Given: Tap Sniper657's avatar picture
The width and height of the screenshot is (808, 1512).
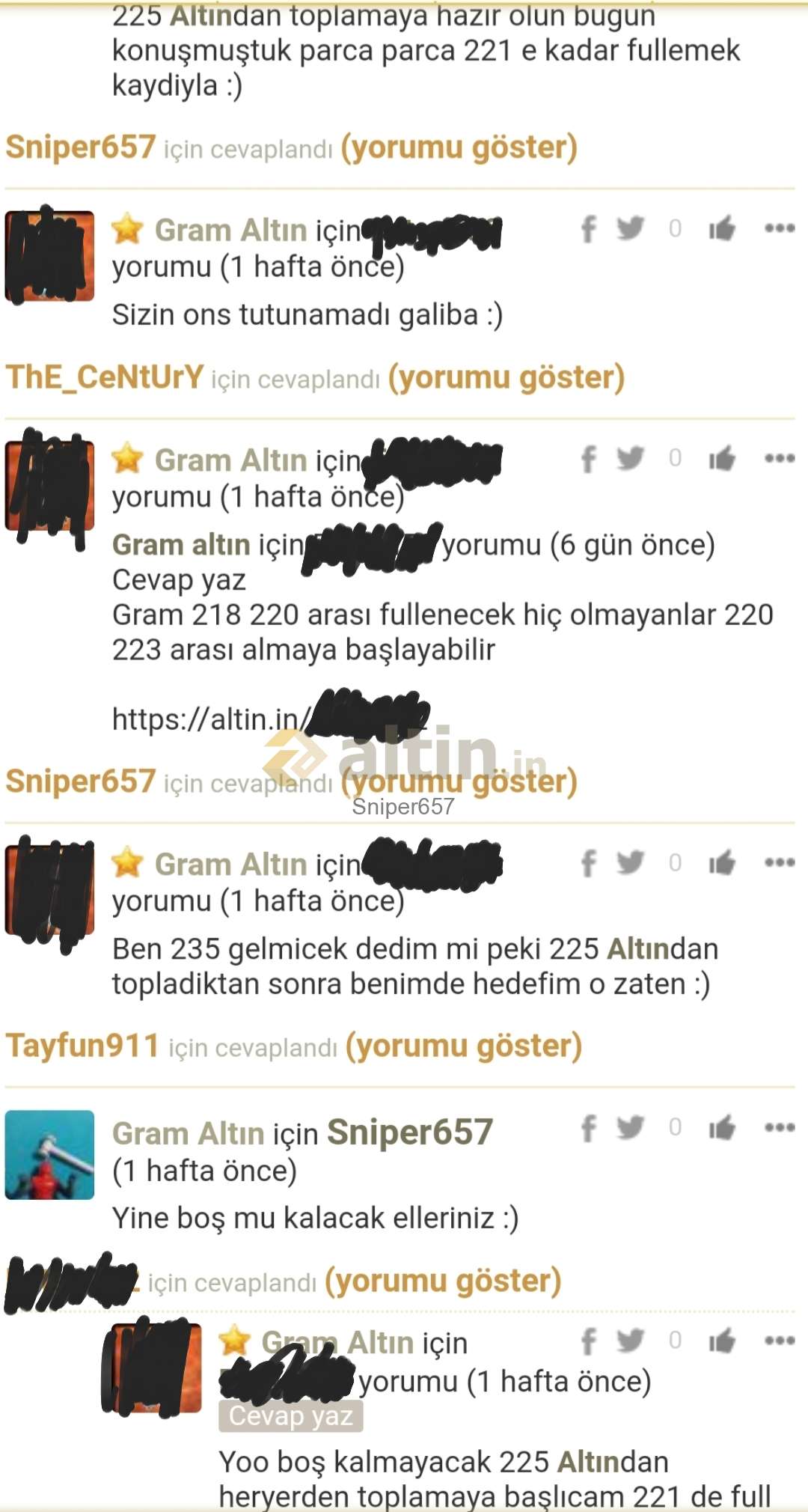Looking at the screenshot, I should coord(49,1154).
